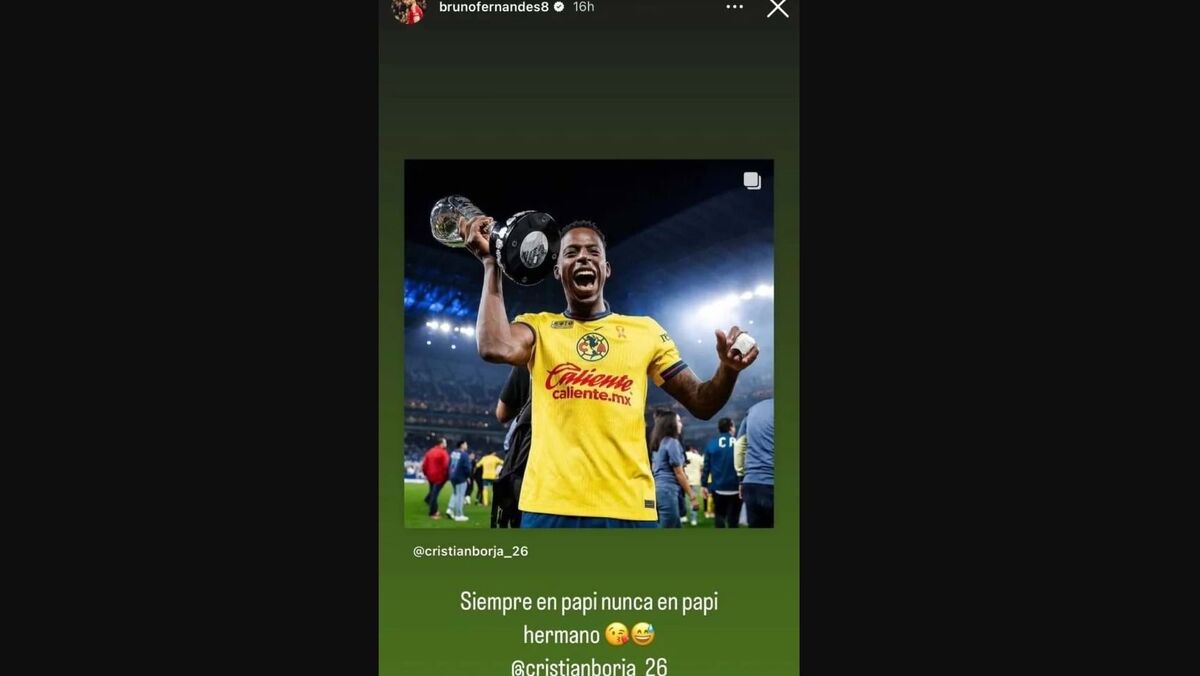This screenshot has width=1200, height=676.
Task: Tap the brunofernandes8 profile picture
Action: coord(408,10)
